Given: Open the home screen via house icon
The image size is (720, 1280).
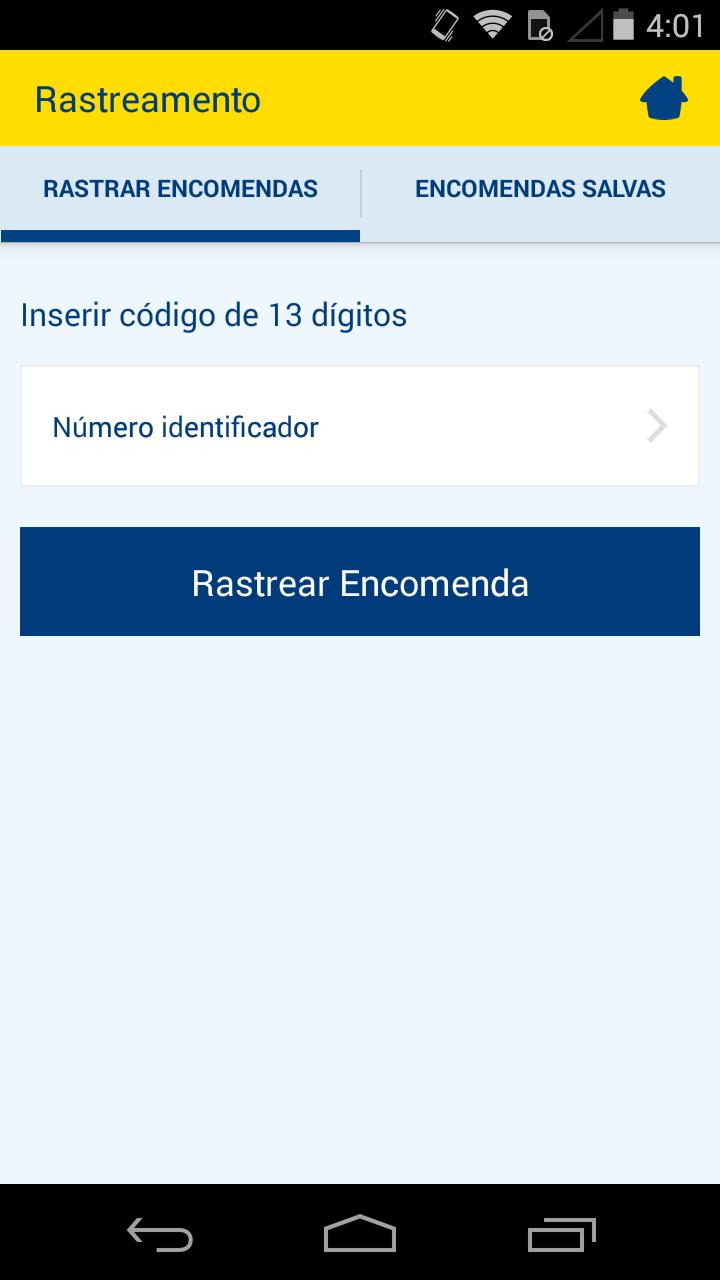Looking at the screenshot, I should [x=663, y=97].
